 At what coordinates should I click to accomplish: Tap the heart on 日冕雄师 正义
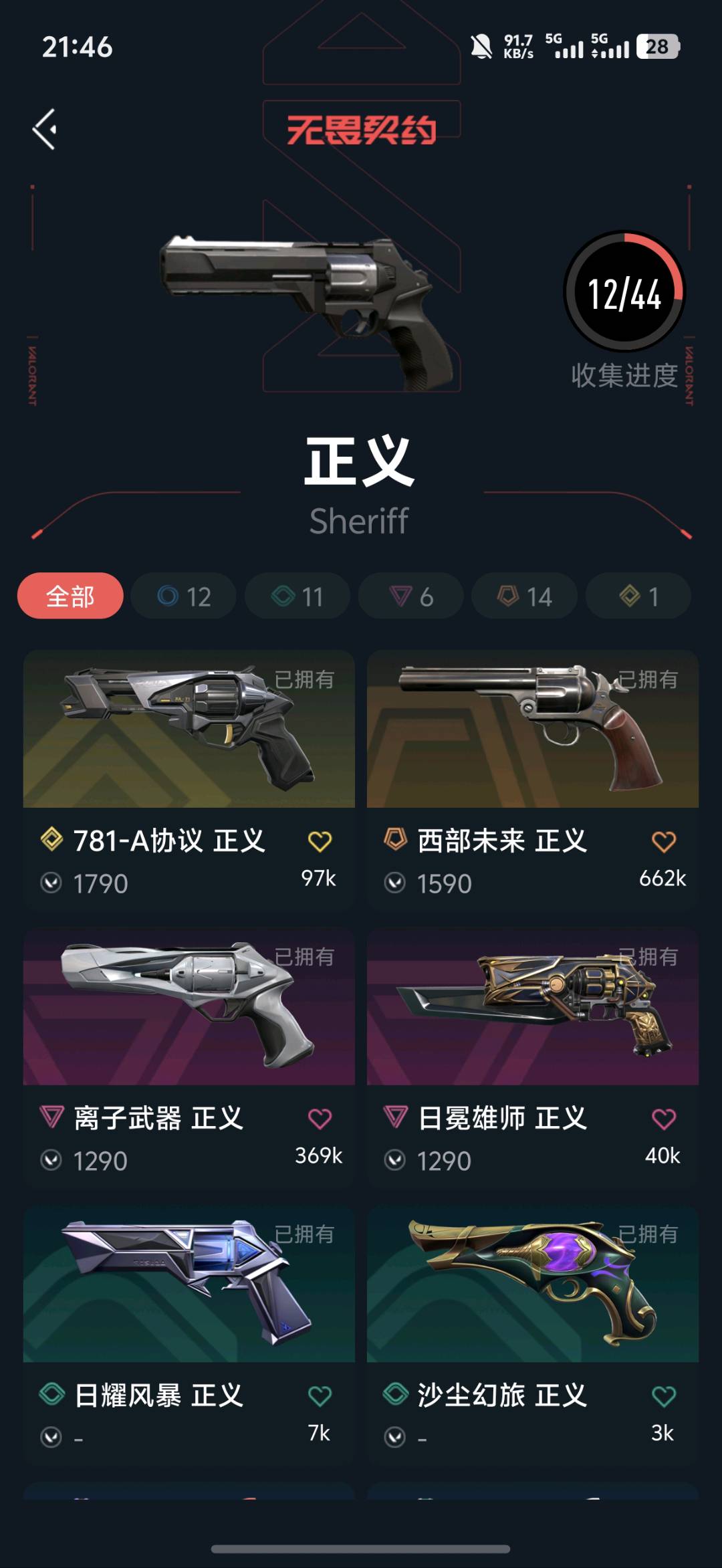pos(663,1119)
